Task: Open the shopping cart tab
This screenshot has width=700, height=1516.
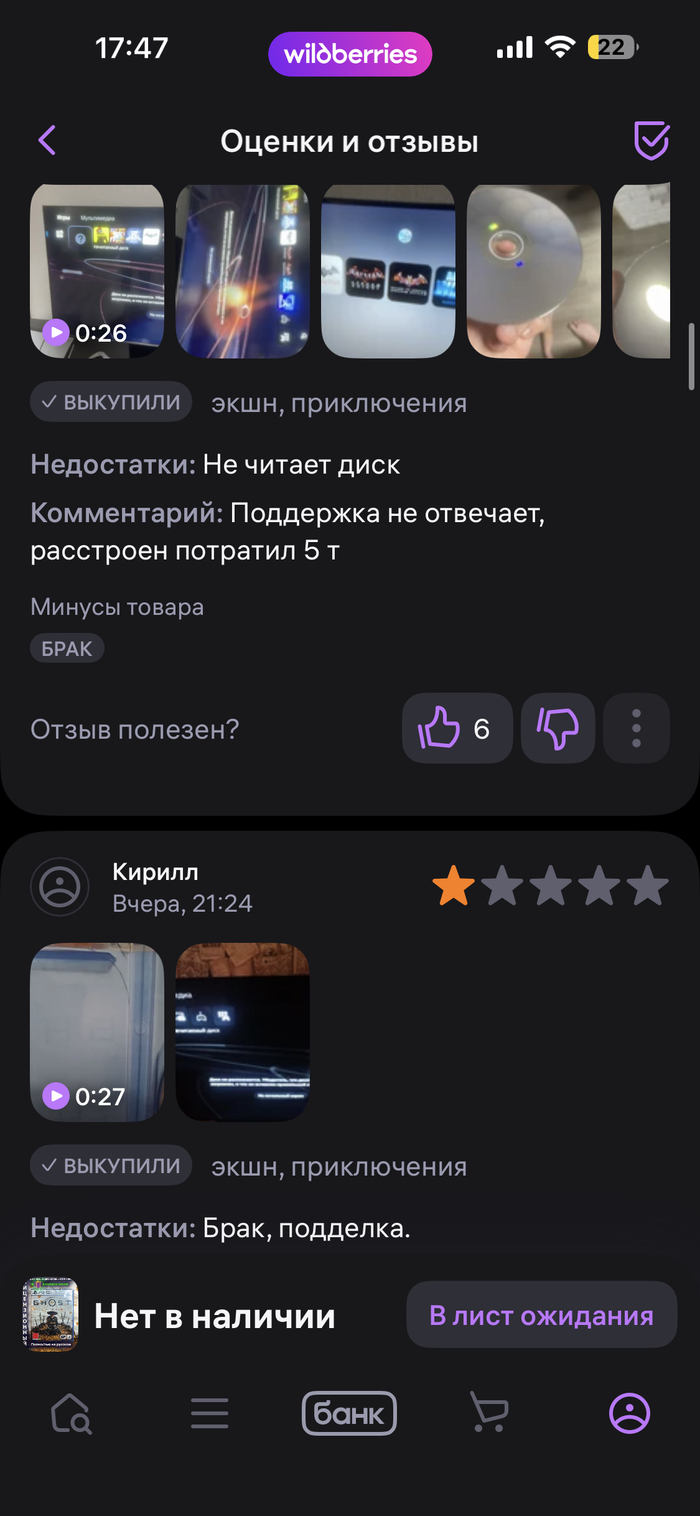Action: (x=489, y=1413)
